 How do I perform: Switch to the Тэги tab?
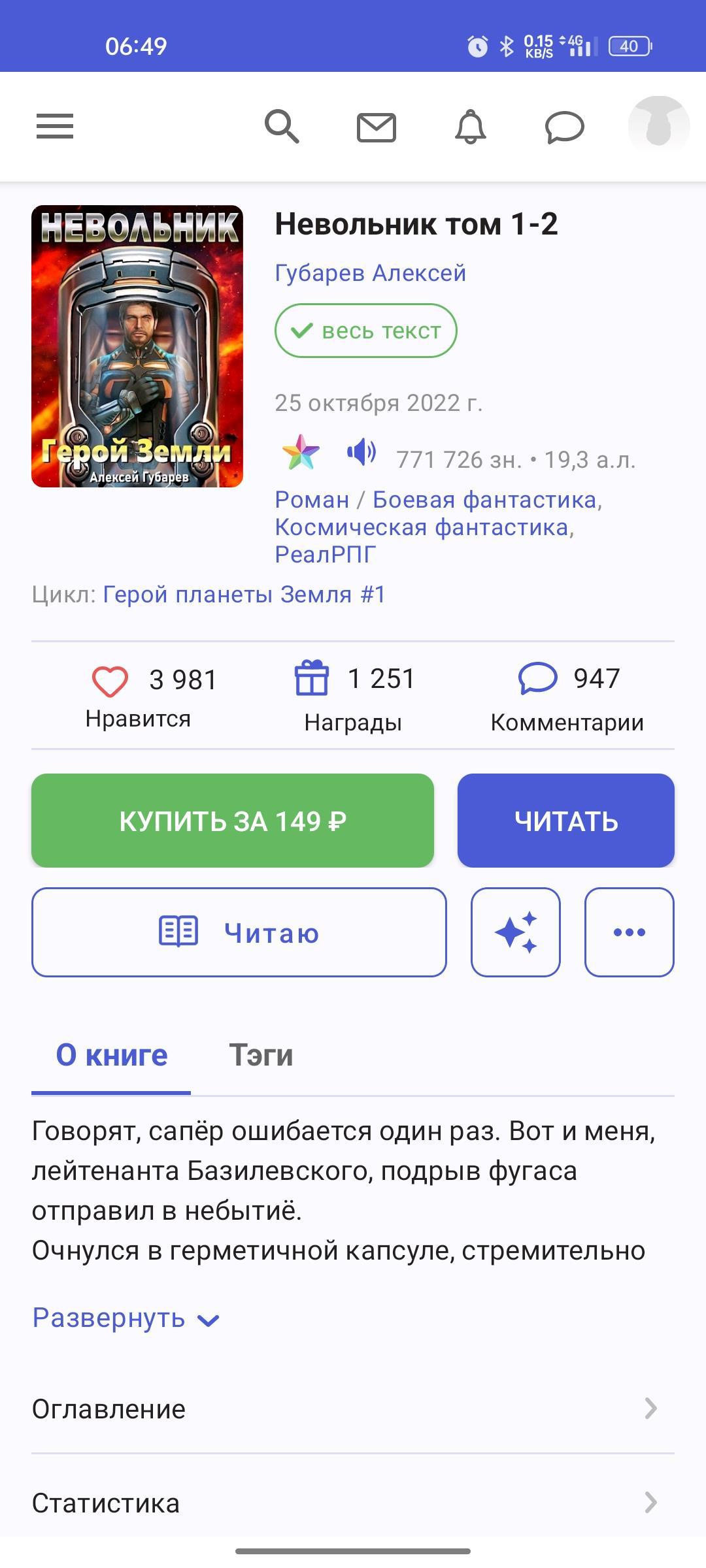[x=261, y=1055]
